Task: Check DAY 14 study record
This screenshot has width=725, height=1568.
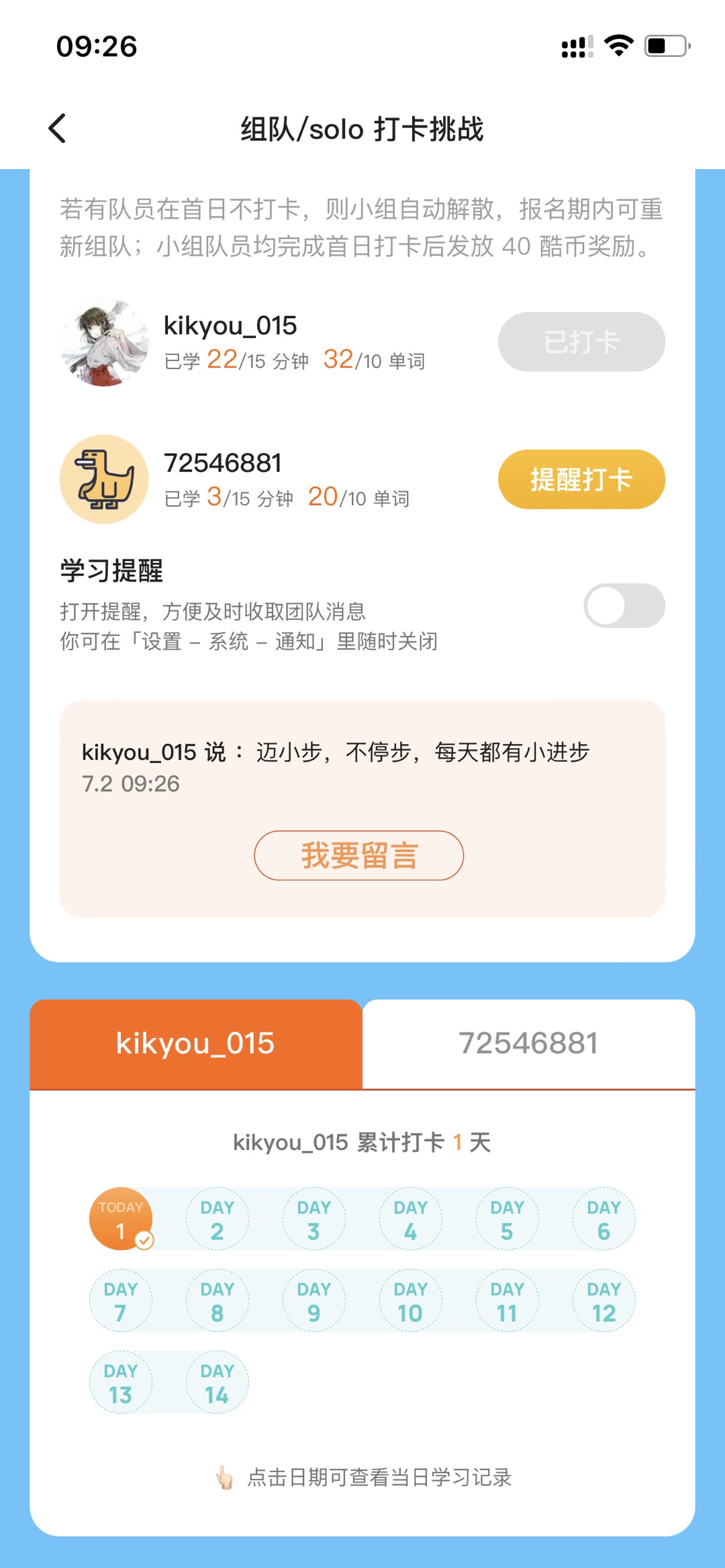Action: 217,1382
